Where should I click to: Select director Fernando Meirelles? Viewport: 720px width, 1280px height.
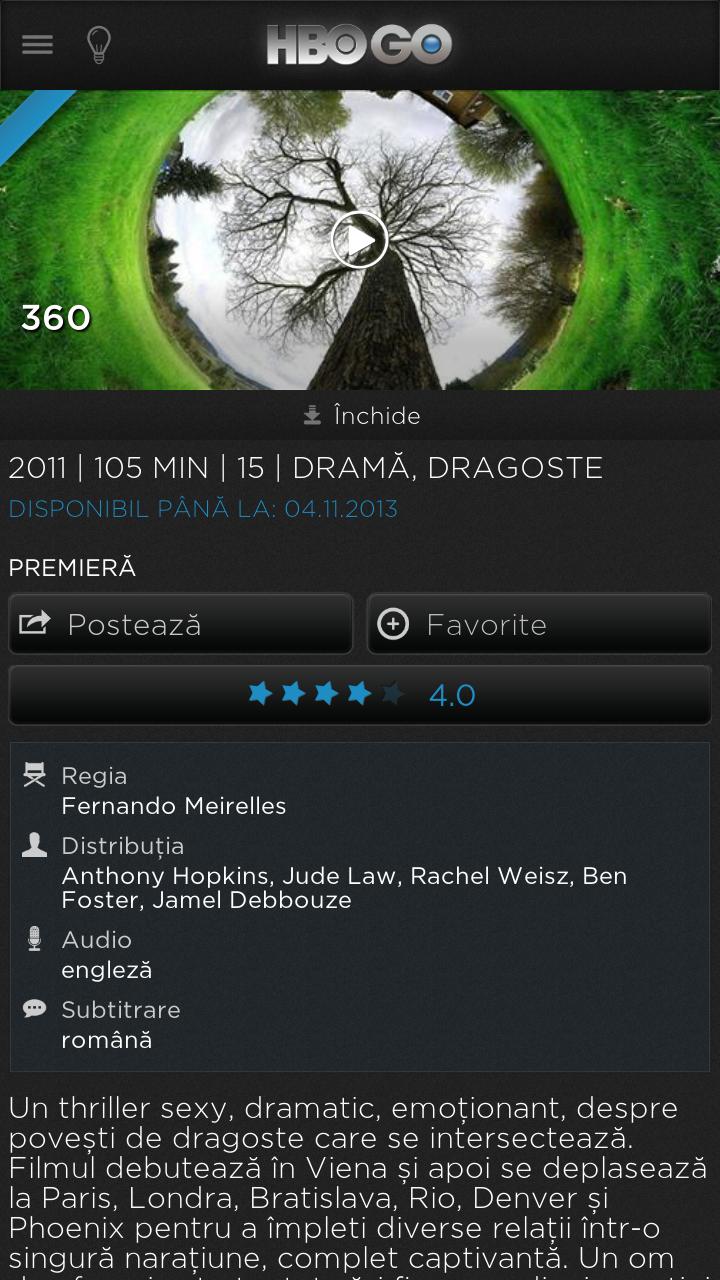coord(174,806)
